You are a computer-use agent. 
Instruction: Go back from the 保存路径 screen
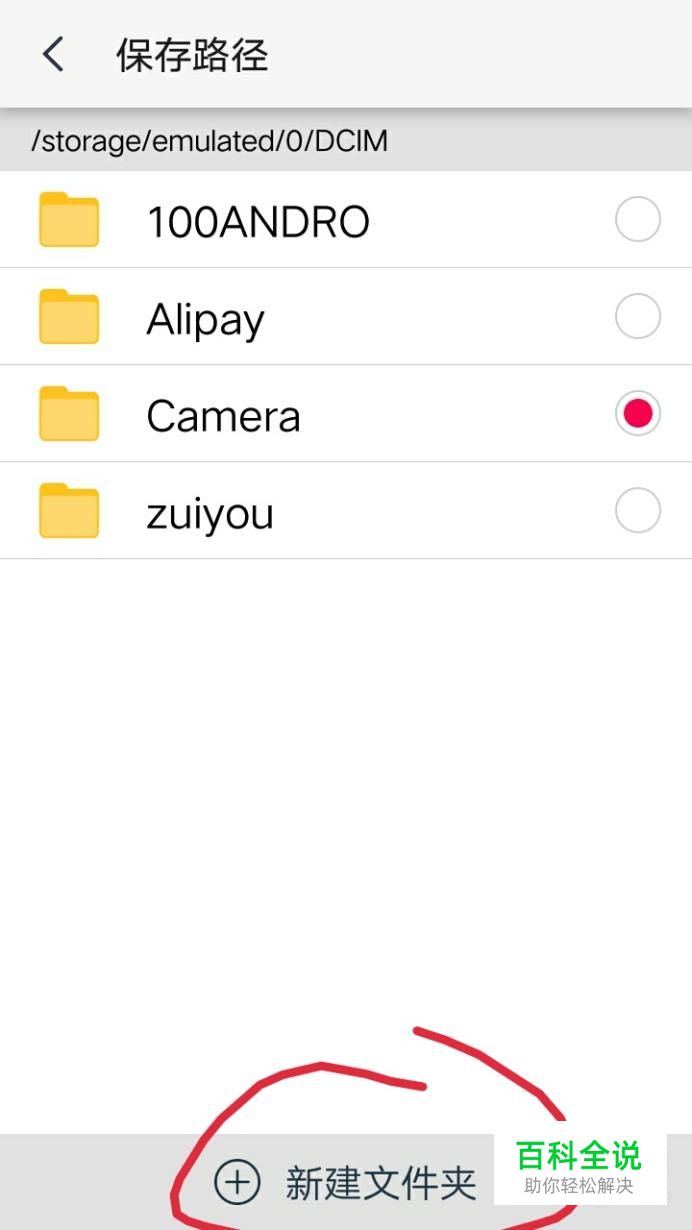coord(54,54)
